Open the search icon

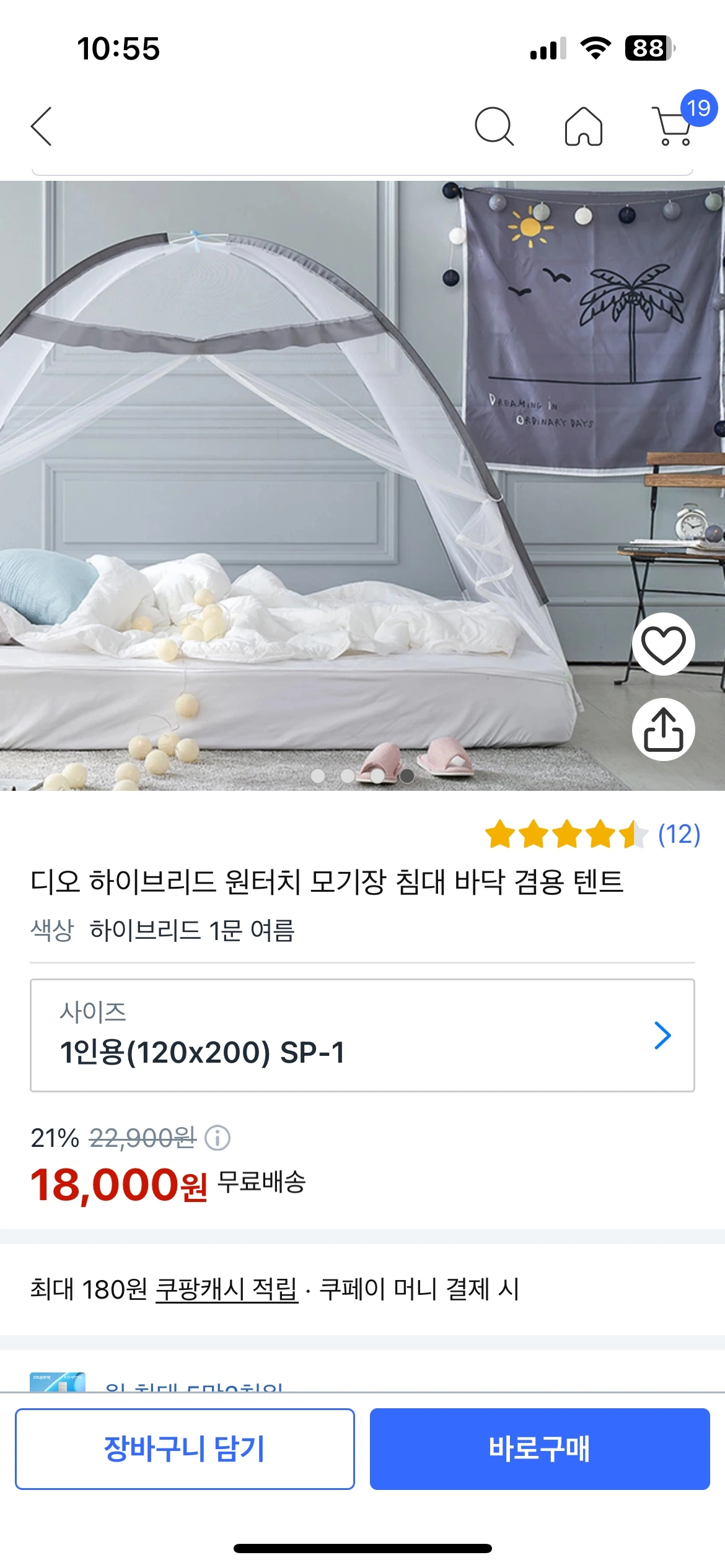[494, 126]
